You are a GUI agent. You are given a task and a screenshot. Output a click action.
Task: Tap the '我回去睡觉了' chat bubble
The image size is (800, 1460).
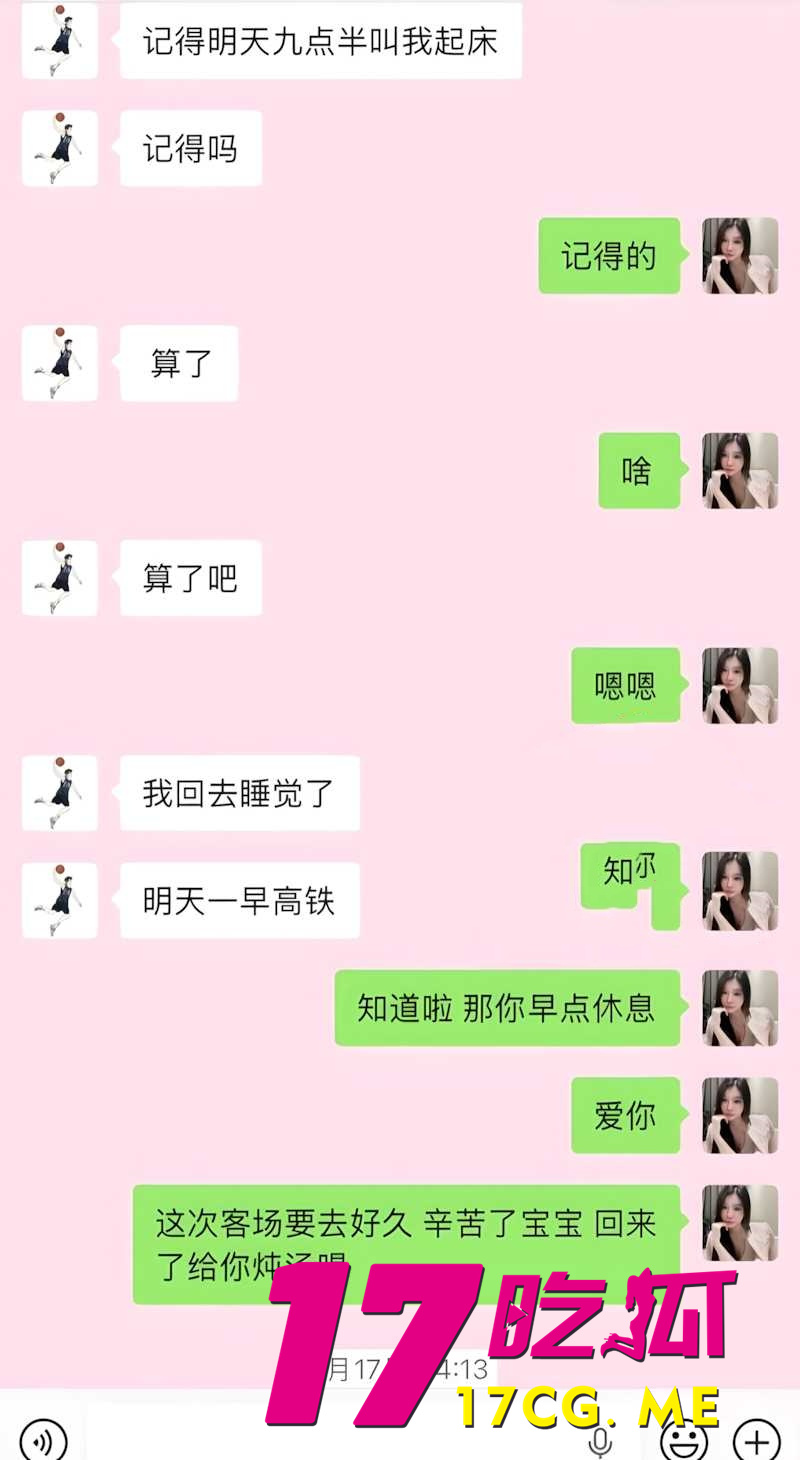tap(239, 793)
